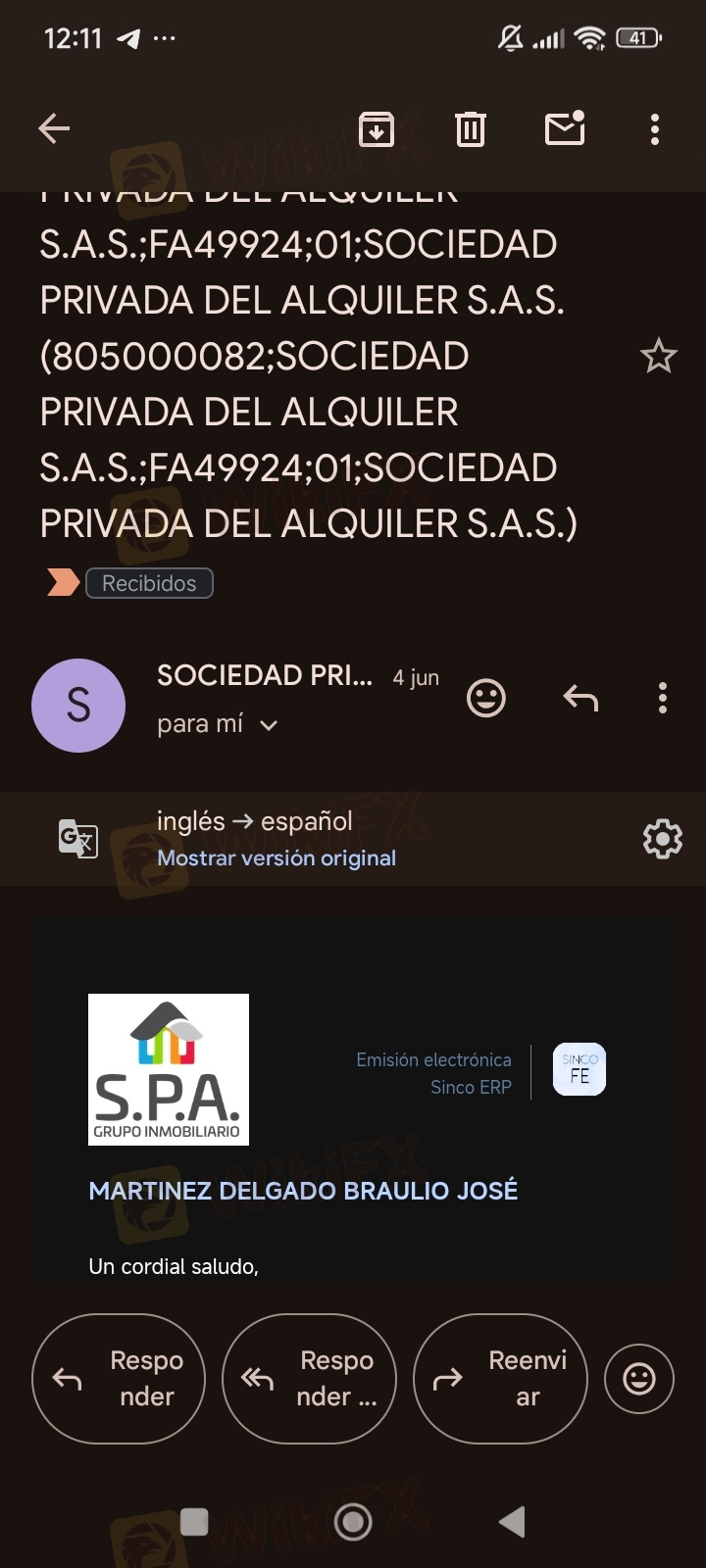Image resolution: width=706 pixels, height=1568 pixels.
Task: Add an emoji reaction beside the date
Action: (x=486, y=698)
